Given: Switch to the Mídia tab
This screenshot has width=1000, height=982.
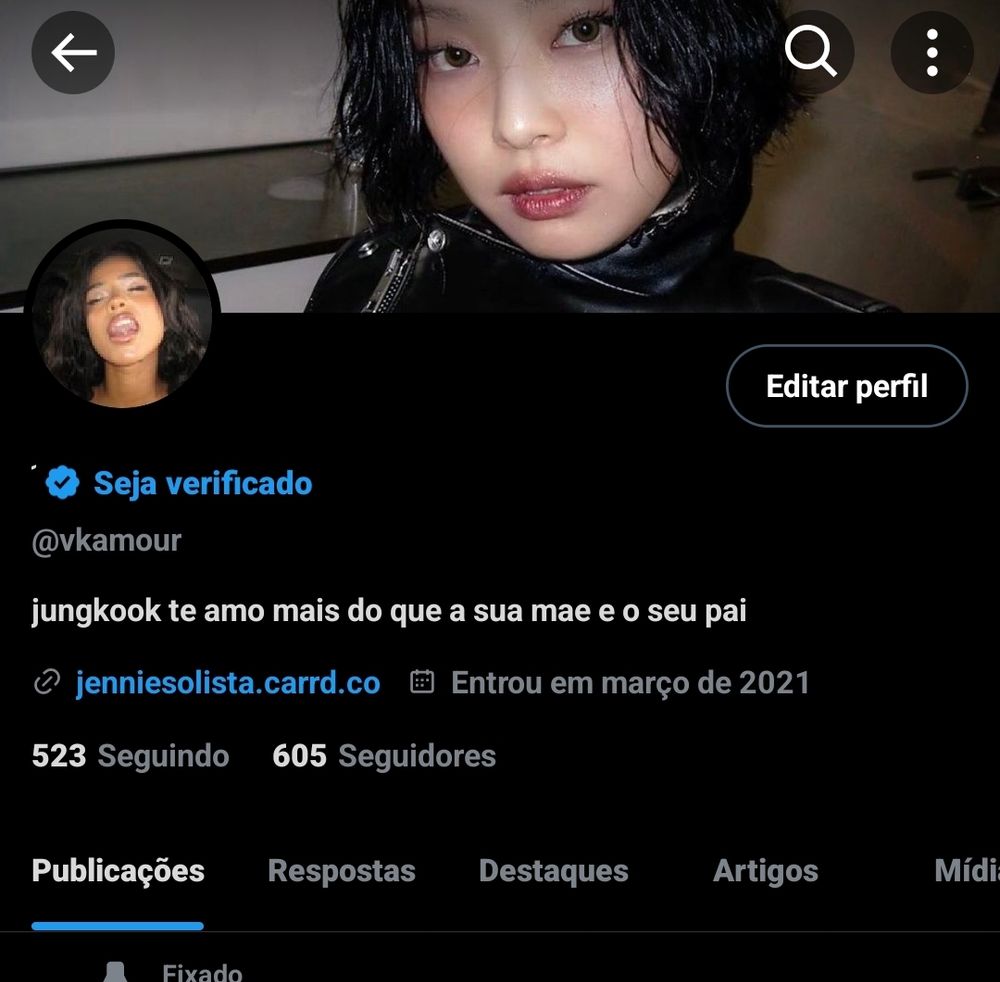Looking at the screenshot, I should click(x=966, y=871).
